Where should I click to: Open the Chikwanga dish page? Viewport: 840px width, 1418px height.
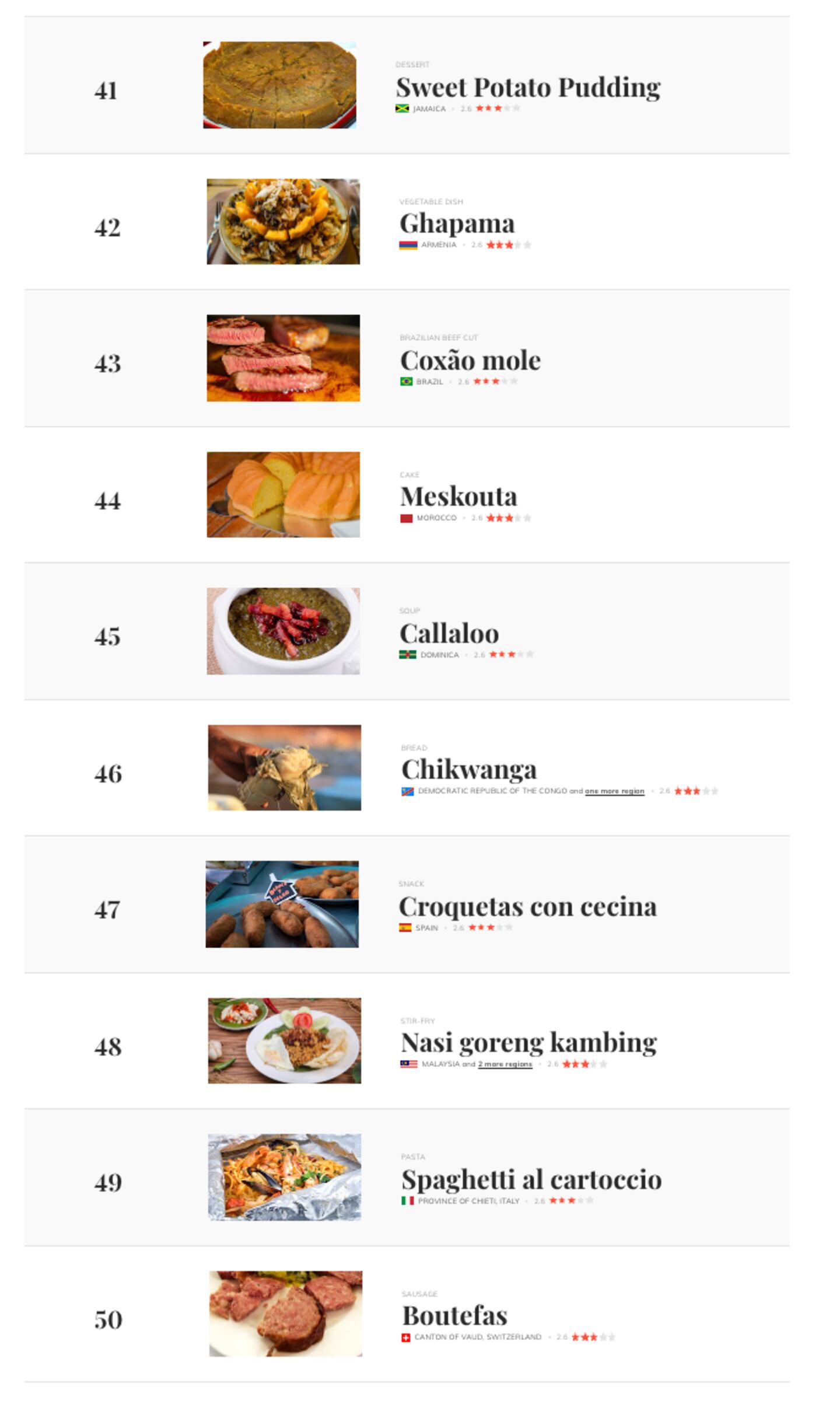coord(470,769)
